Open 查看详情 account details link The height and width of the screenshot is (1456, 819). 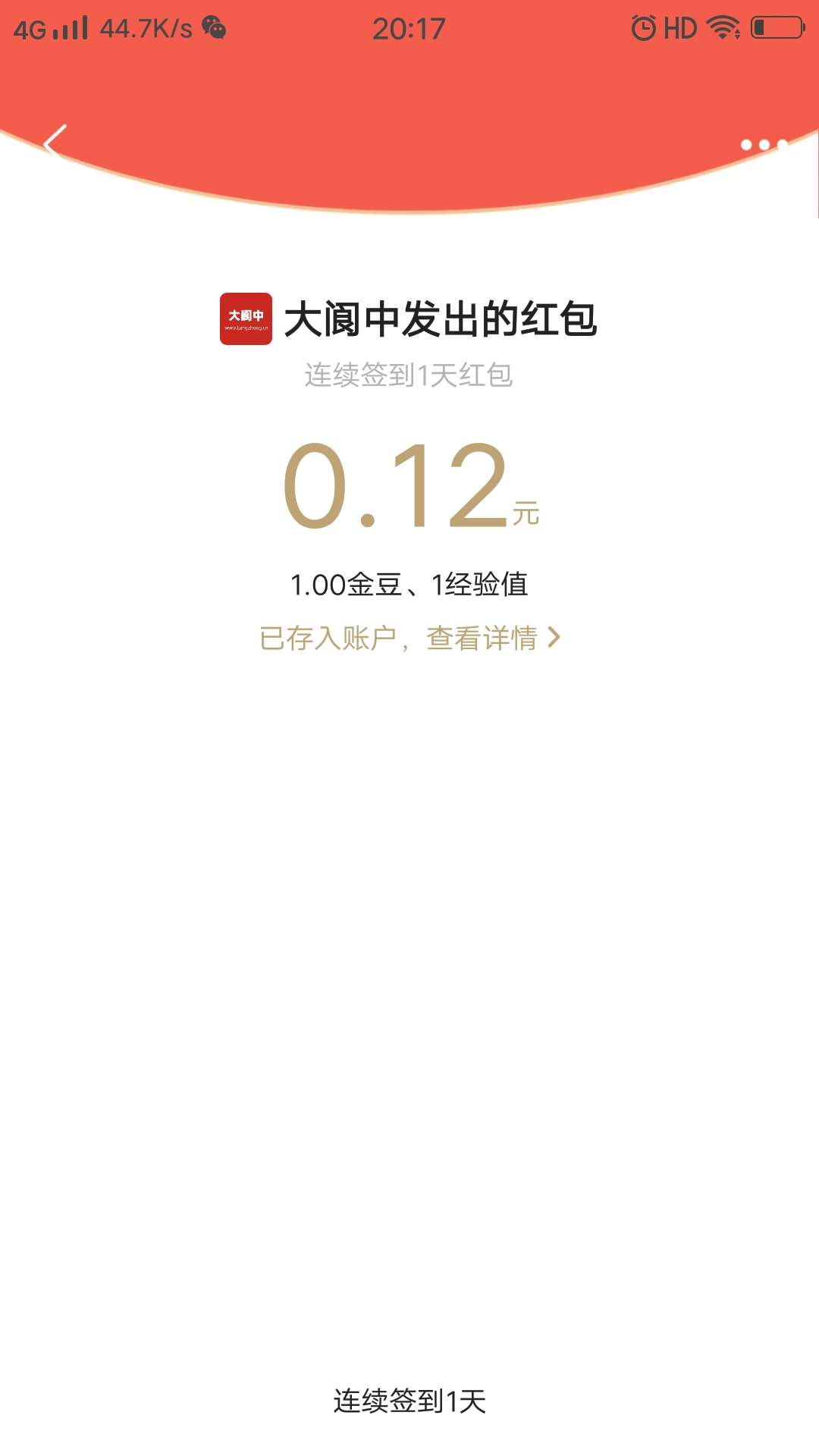click(x=492, y=638)
